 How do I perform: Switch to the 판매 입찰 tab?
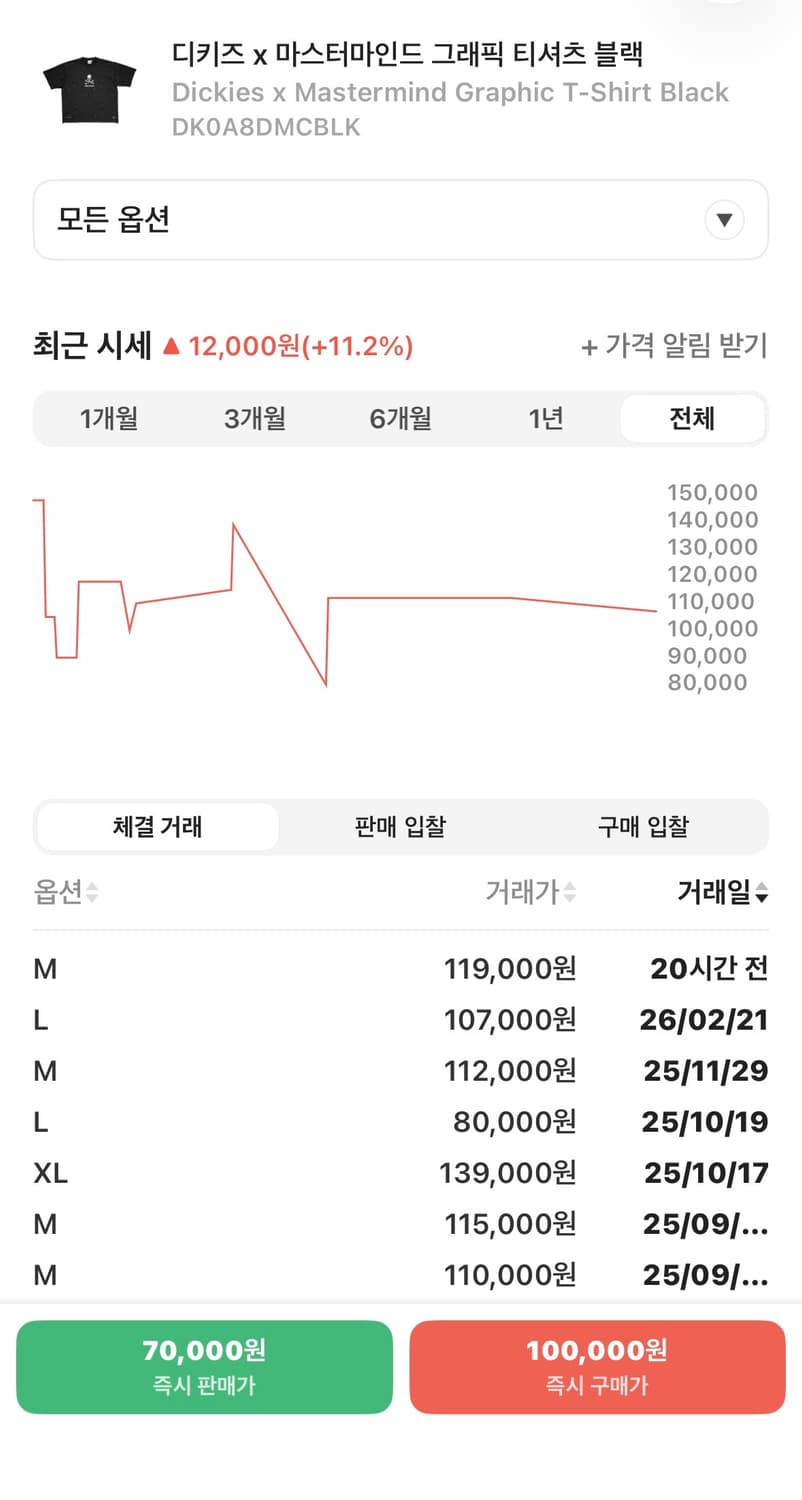pyautogui.click(x=399, y=827)
